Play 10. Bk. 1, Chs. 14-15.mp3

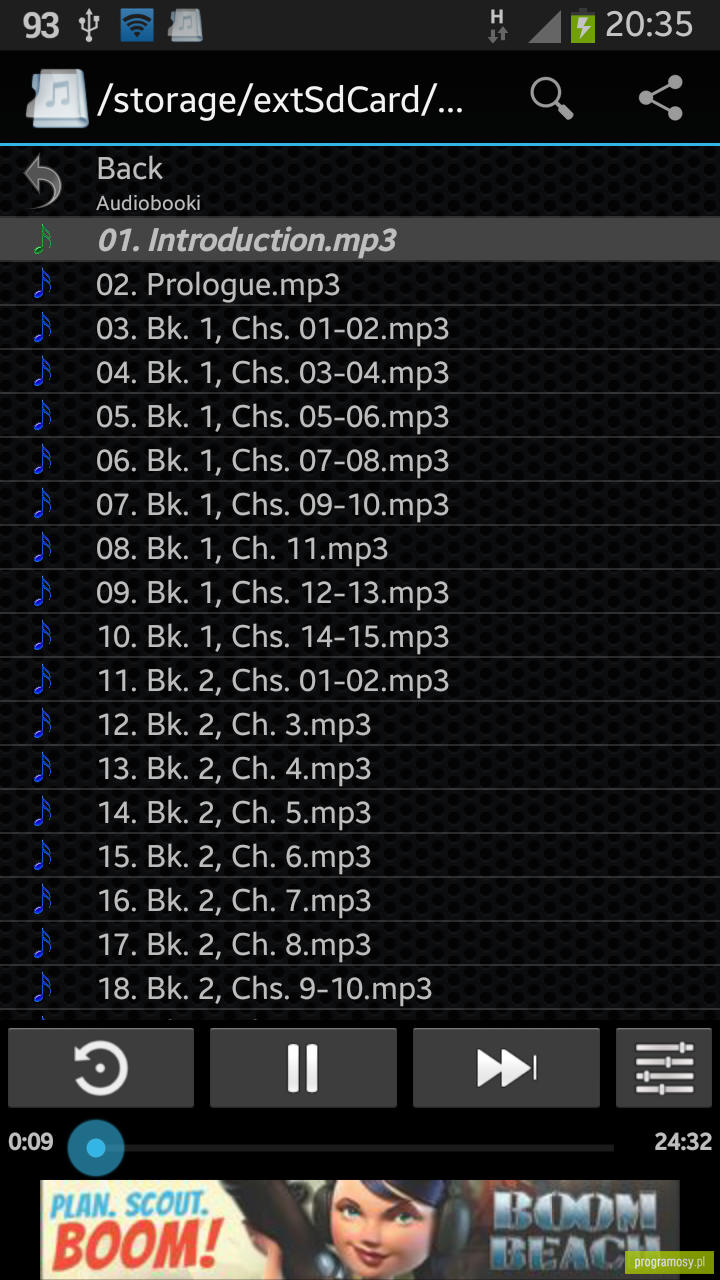[x=360, y=636]
